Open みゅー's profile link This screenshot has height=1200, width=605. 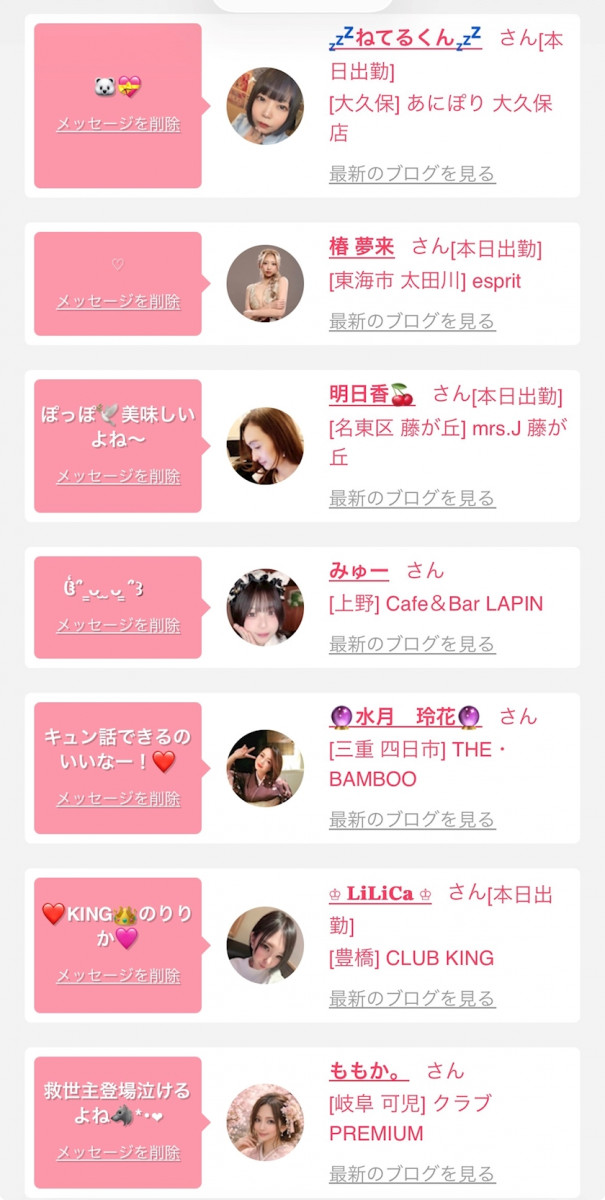(x=359, y=571)
